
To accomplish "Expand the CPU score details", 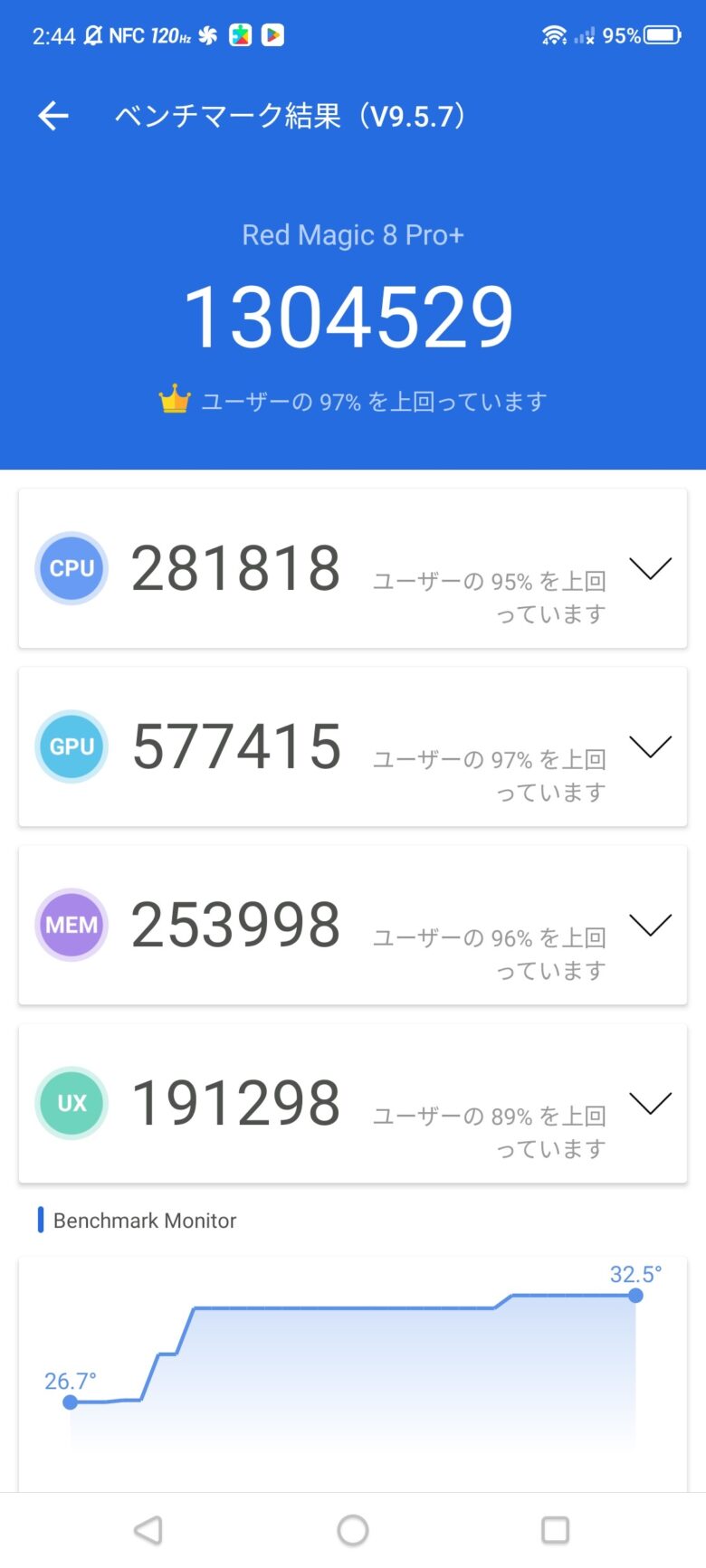I will point(650,568).
